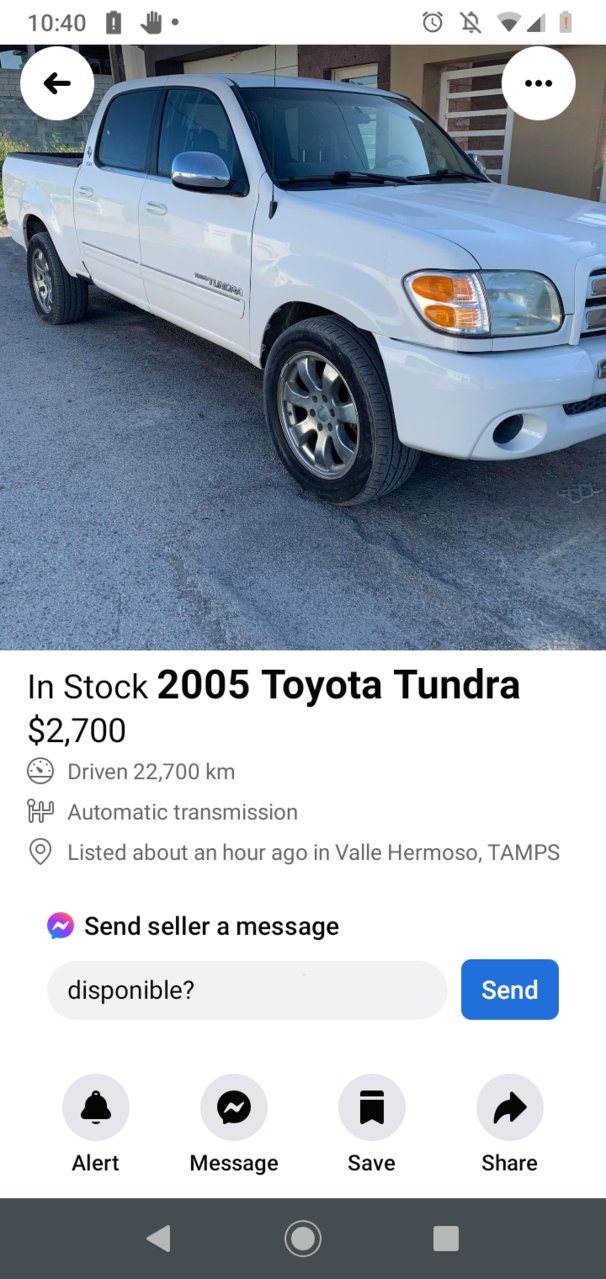The width and height of the screenshot is (606, 1279).
Task: Tap the system home button
Action: point(303,1239)
